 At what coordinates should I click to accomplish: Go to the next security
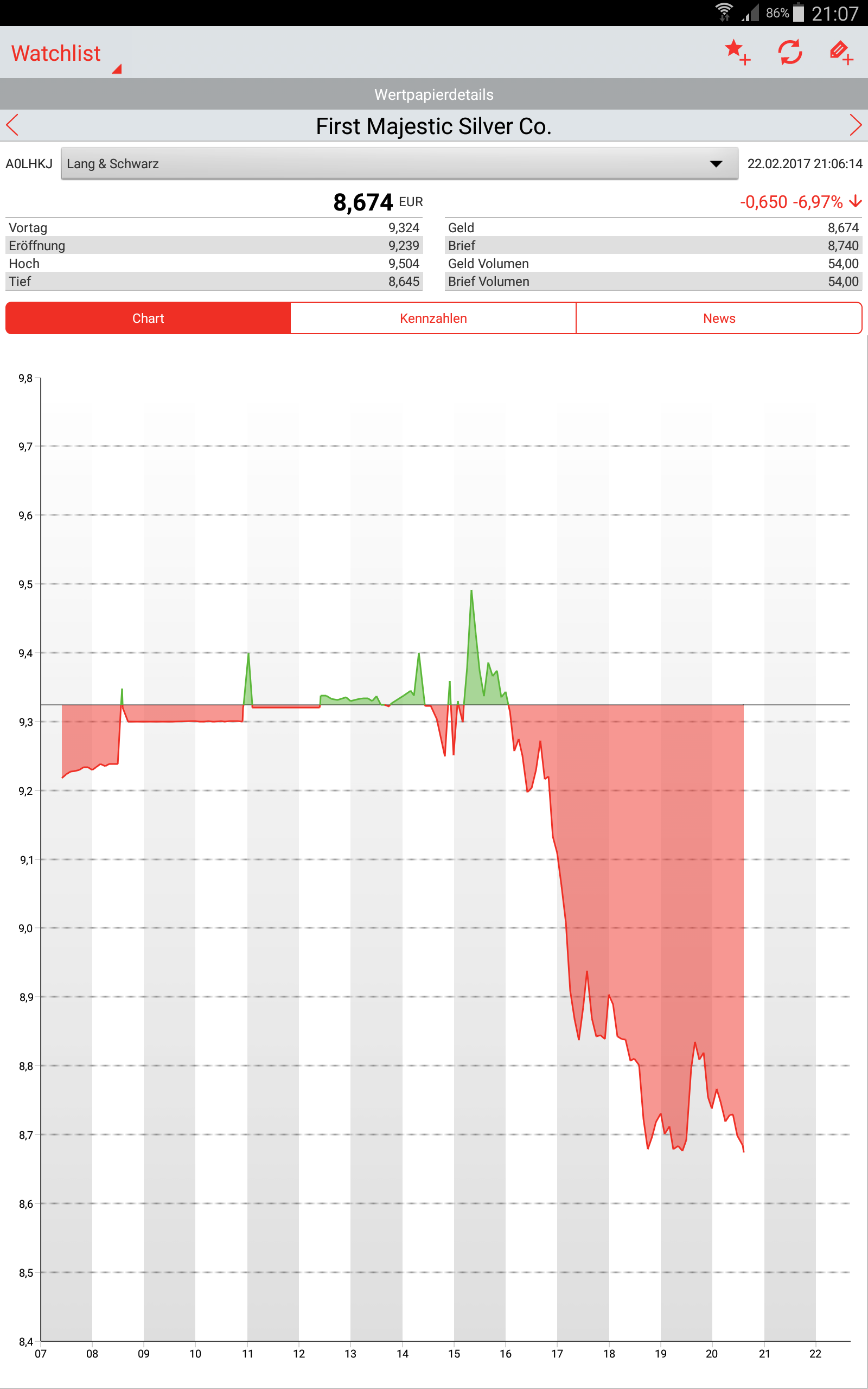[x=855, y=125]
